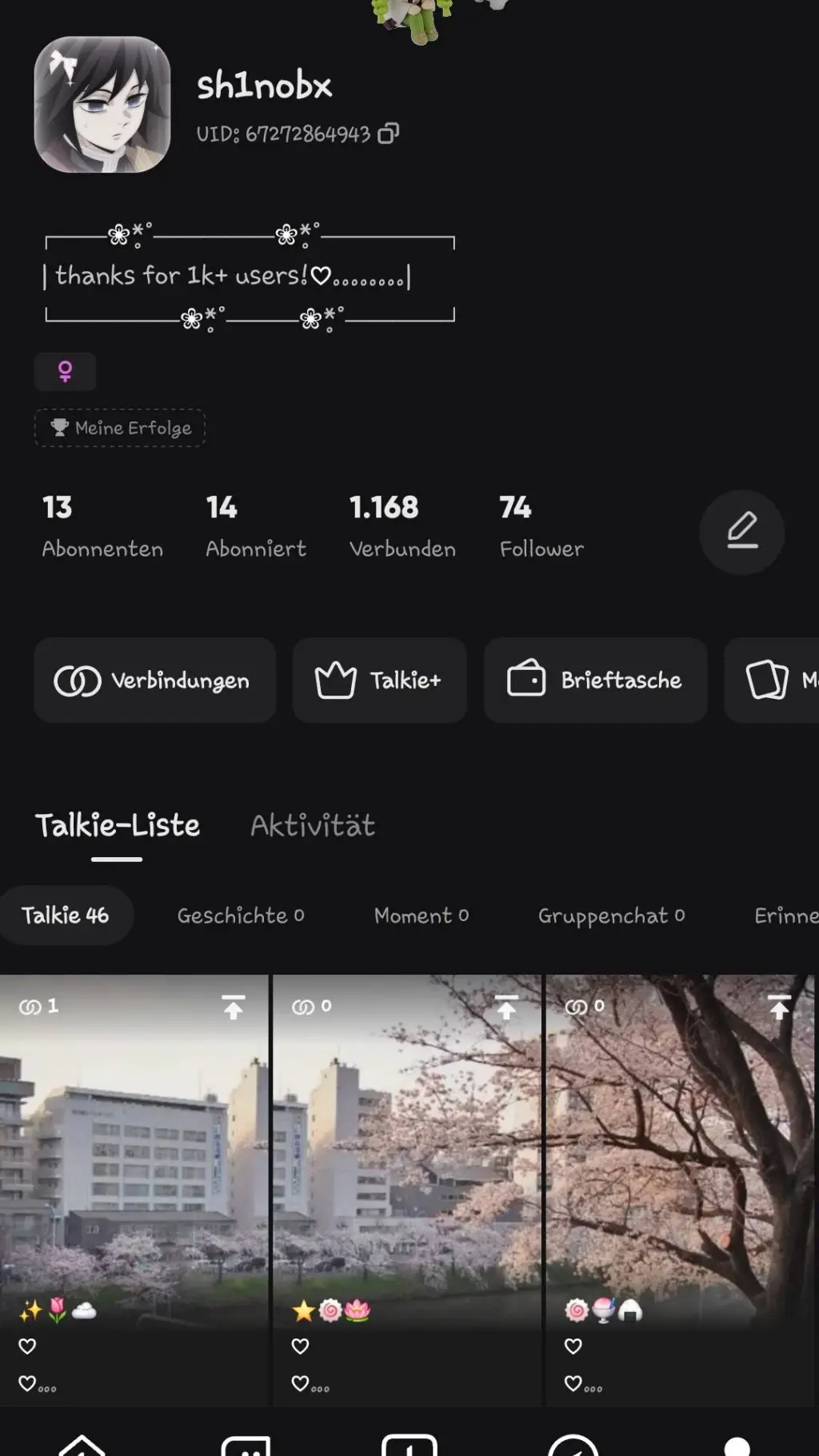This screenshot has height=1456, width=819.
Task: Open the talkie card with the star and lotus emoji
Action: point(407,1159)
